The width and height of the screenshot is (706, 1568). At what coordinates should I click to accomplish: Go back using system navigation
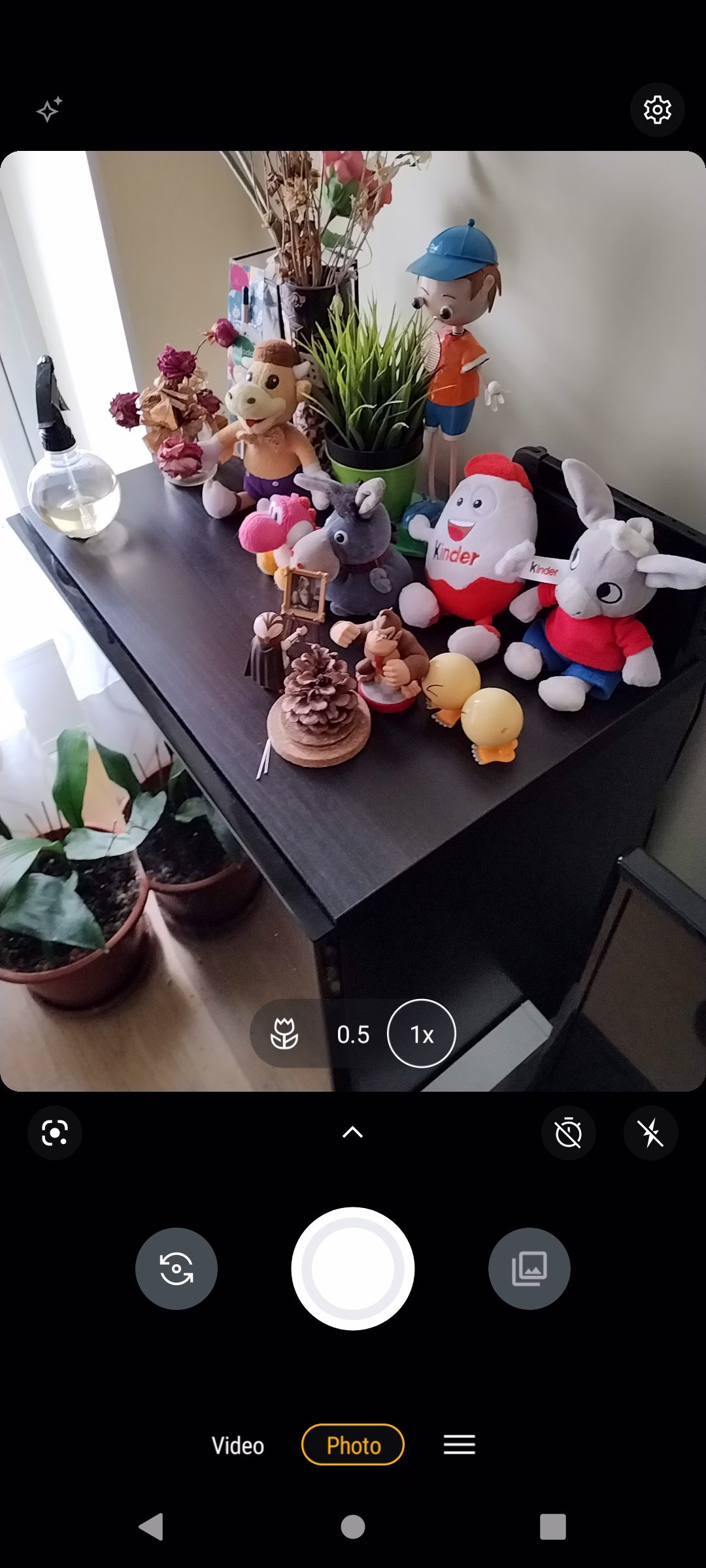(x=151, y=1527)
